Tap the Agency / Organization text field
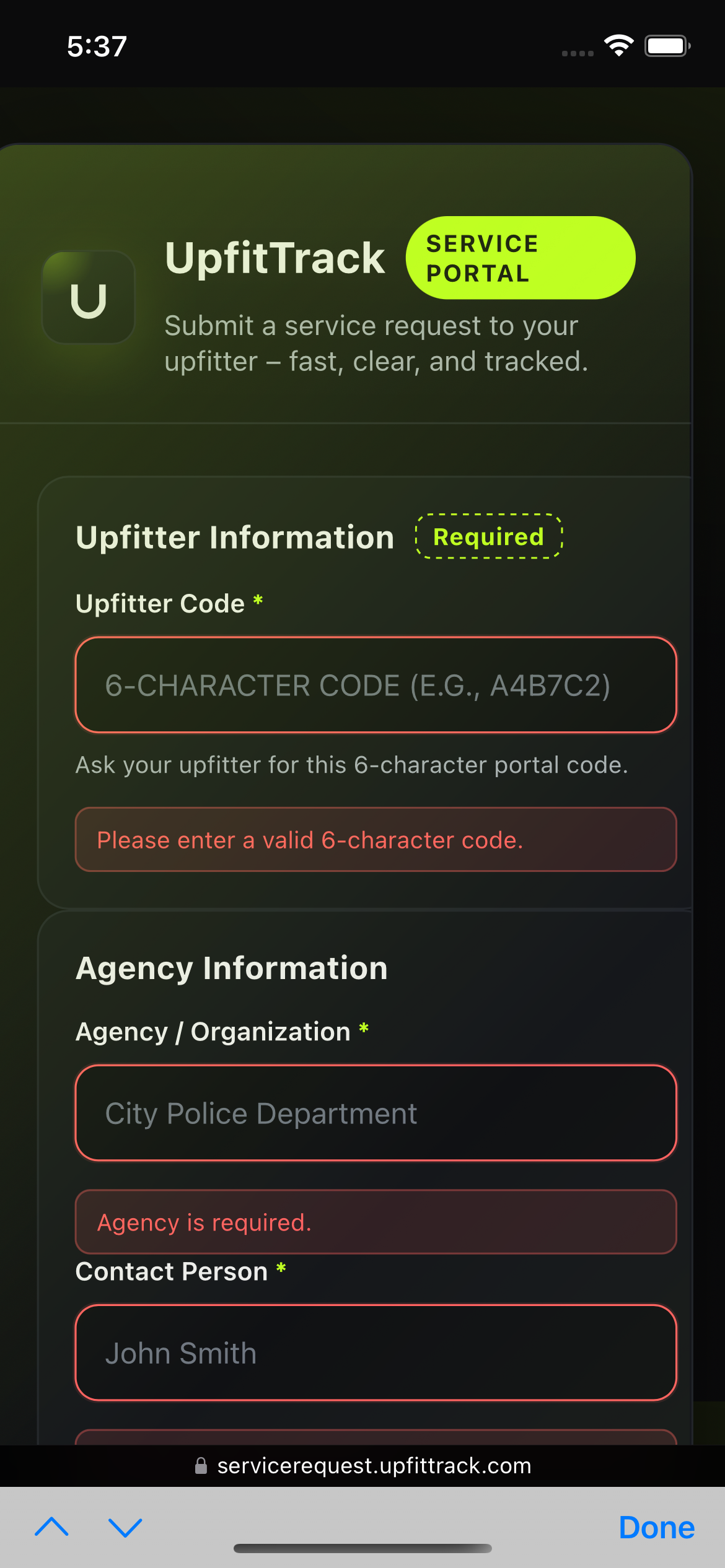This screenshot has width=725, height=1568. (376, 1113)
